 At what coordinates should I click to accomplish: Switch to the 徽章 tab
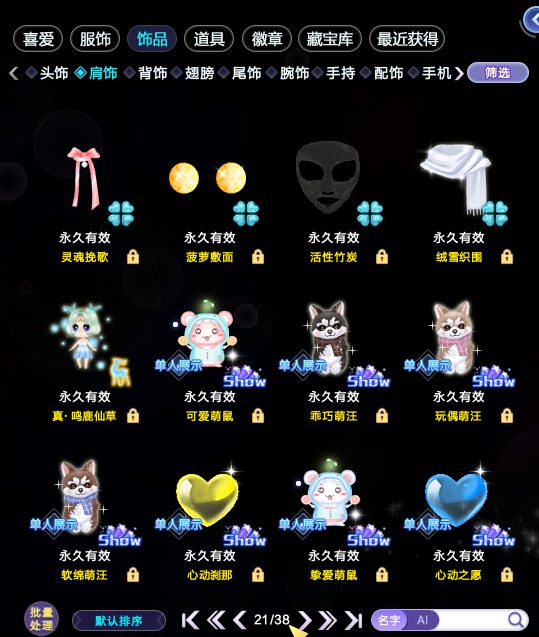(267, 39)
